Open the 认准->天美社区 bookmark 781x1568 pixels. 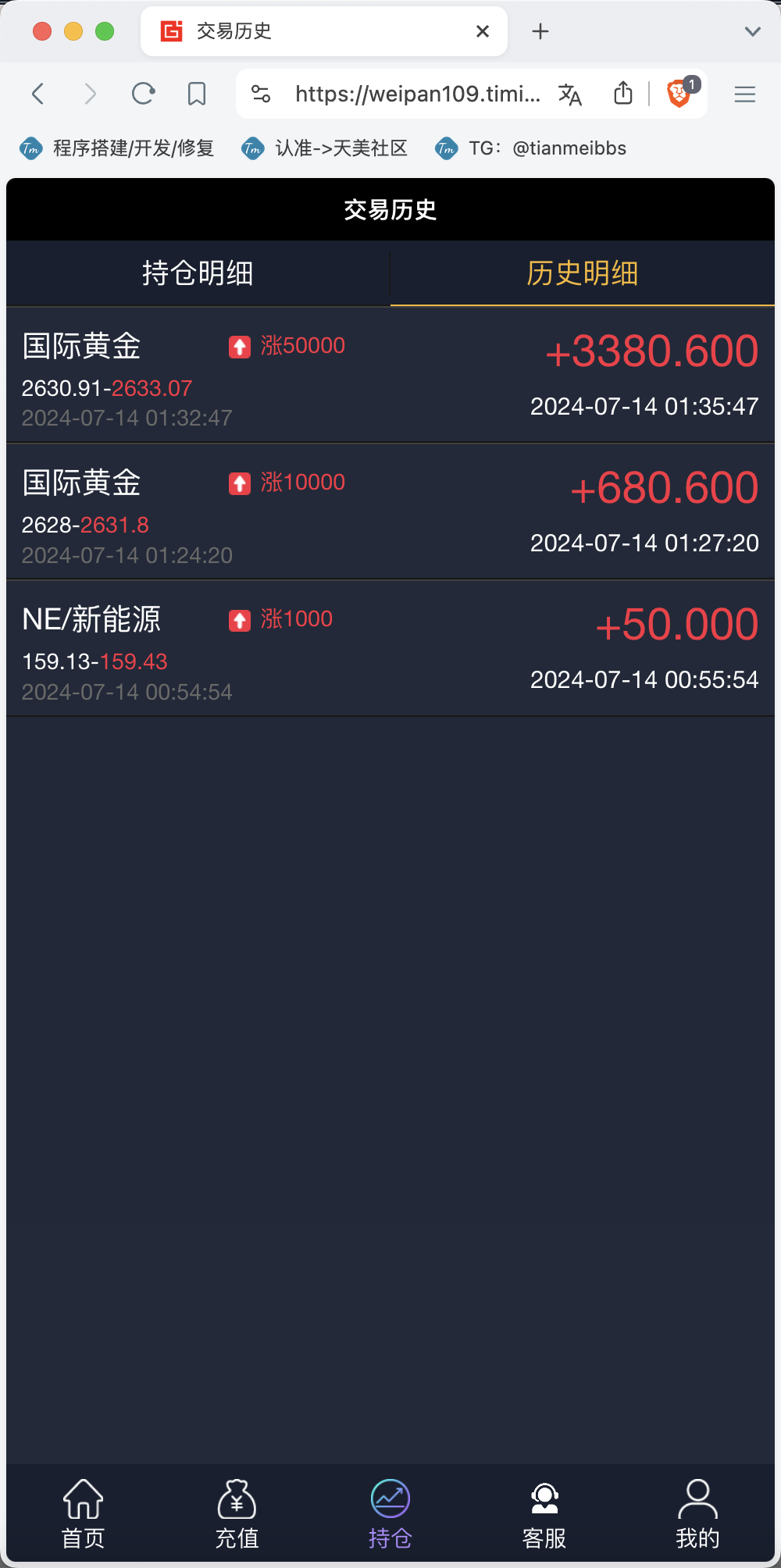pyautogui.click(x=325, y=148)
